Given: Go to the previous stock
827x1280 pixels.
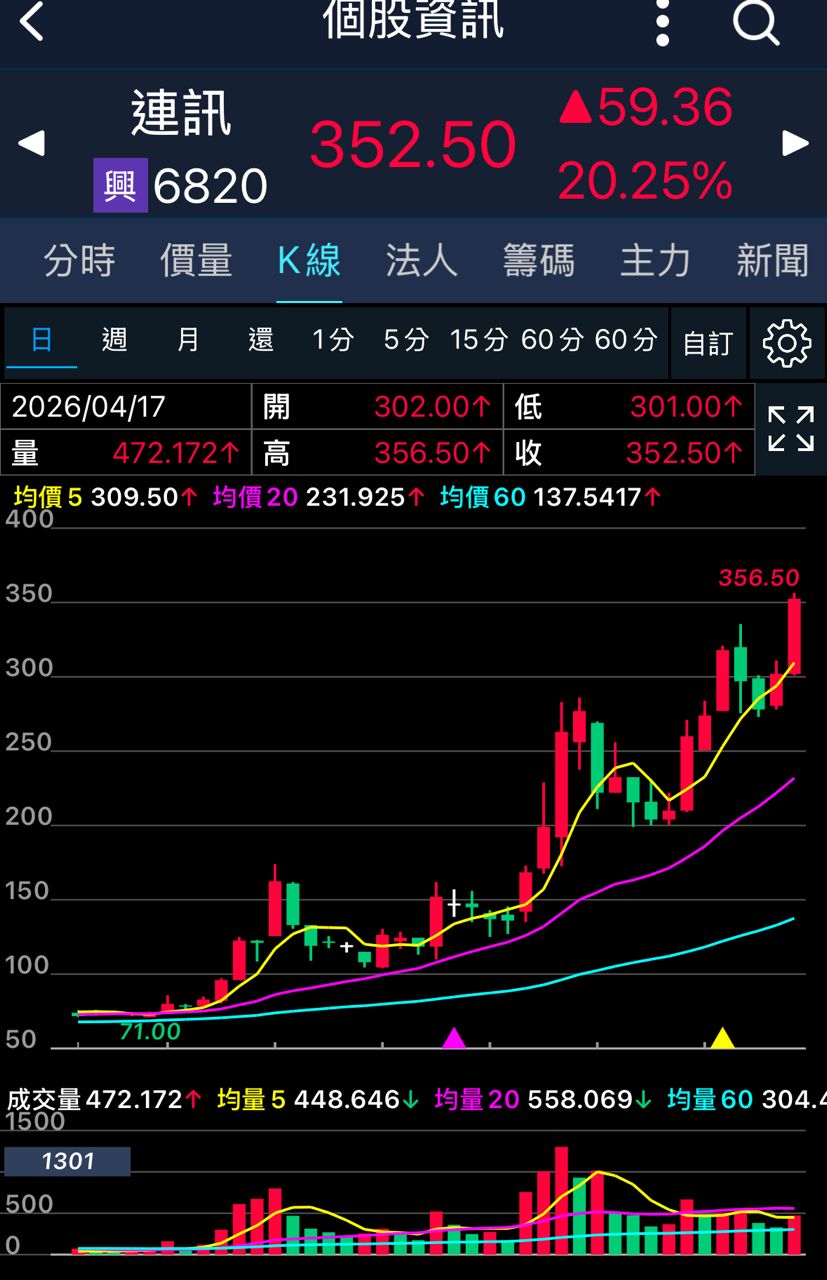Looking at the screenshot, I should [32, 143].
